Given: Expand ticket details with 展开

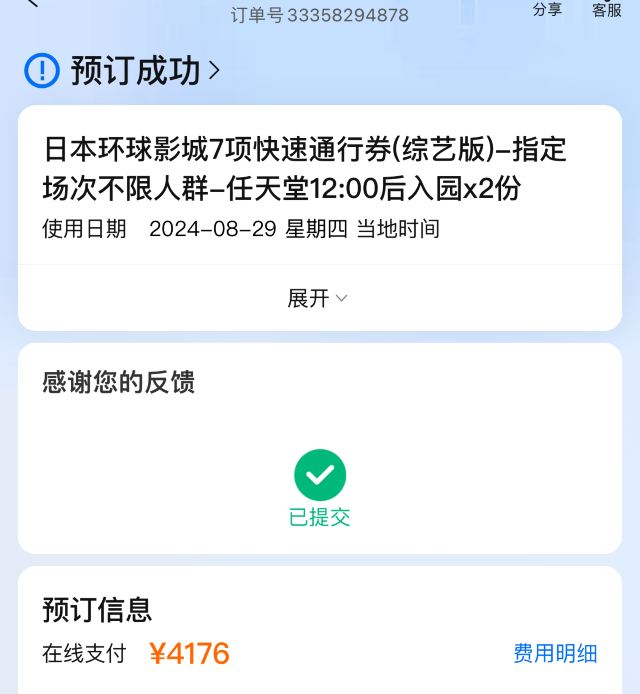Looking at the screenshot, I should [318, 298].
